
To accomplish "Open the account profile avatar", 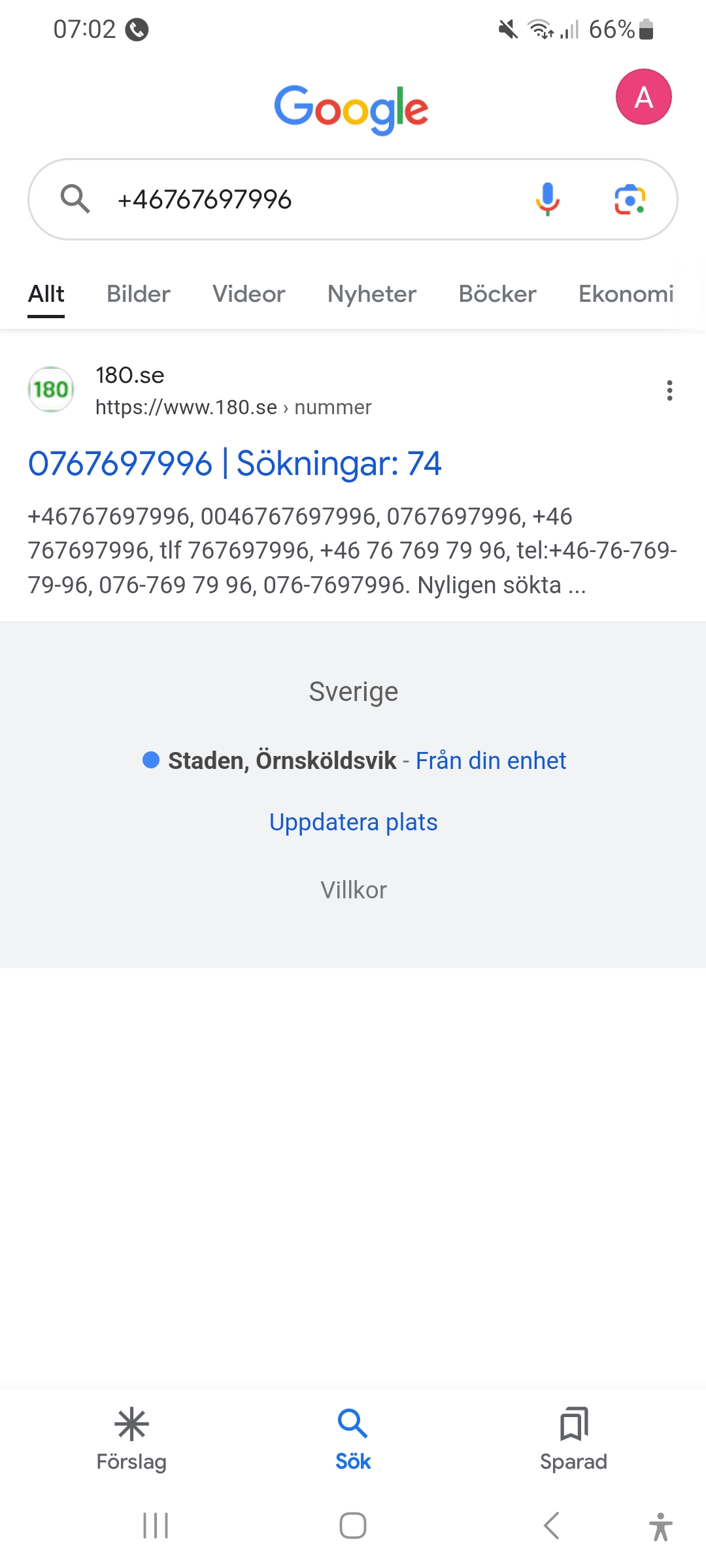I will 643,97.
